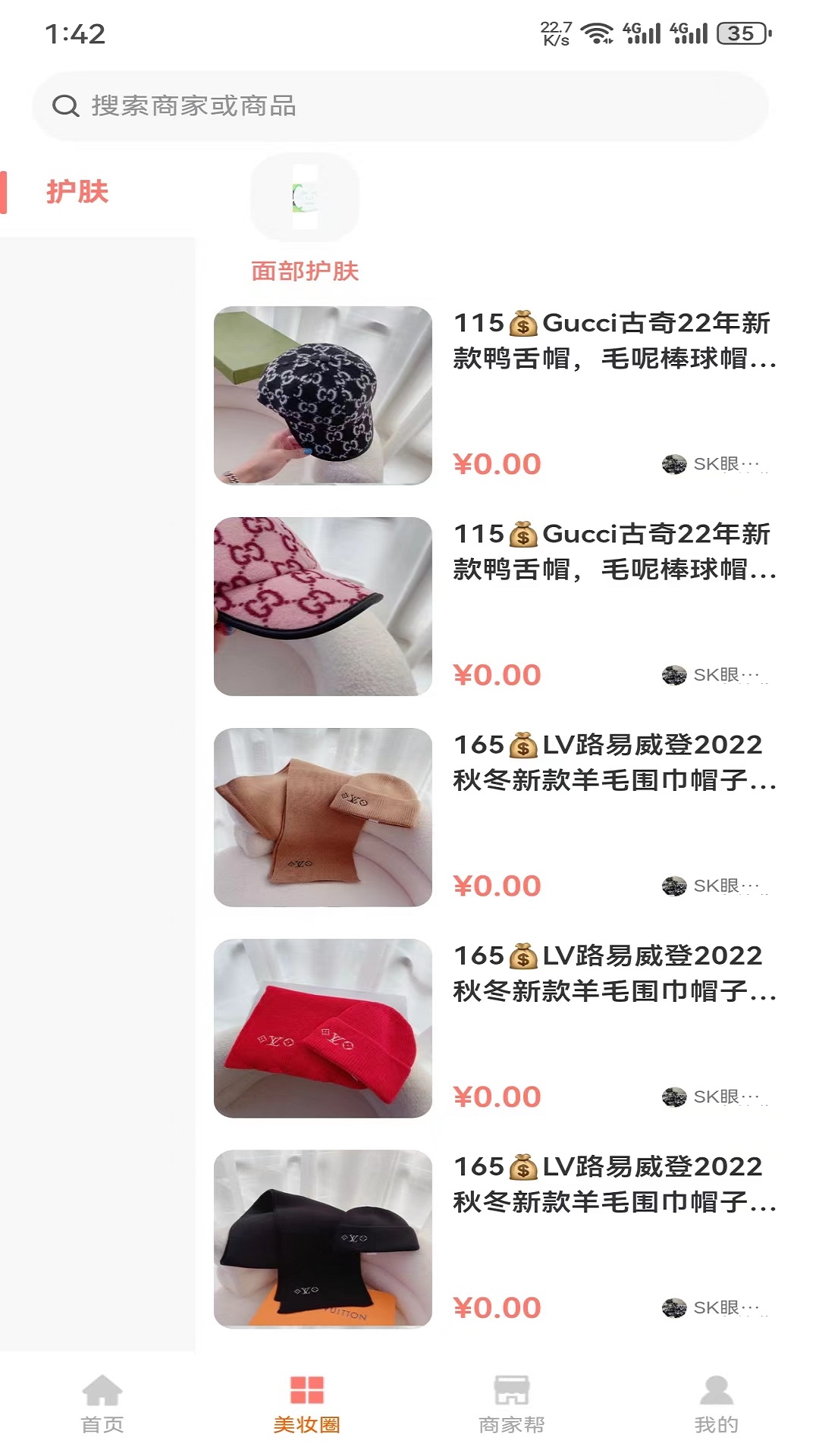Tap the ¥0.00 price on the first listing
The image size is (819, 1456).
(497, 463)
